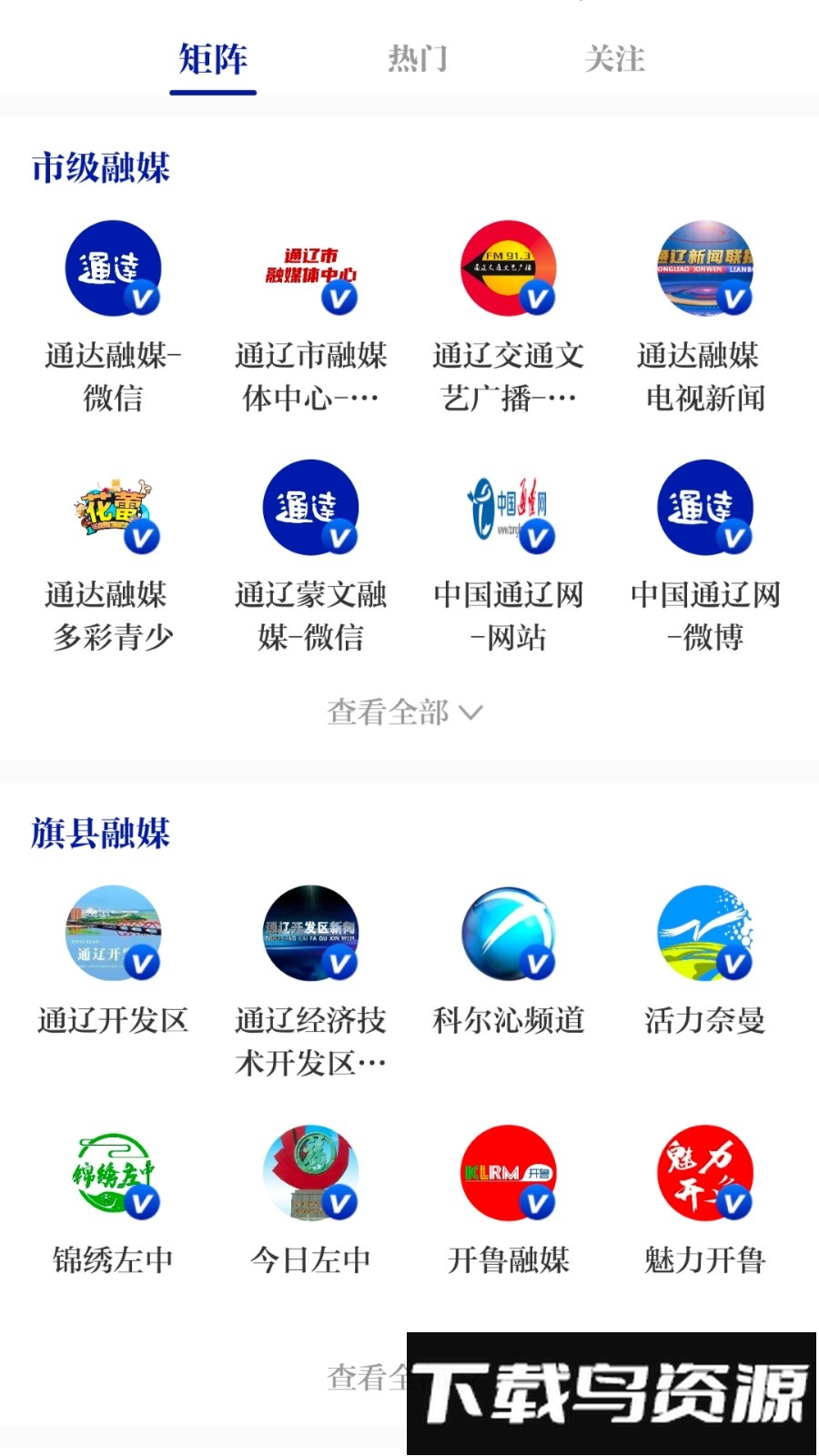Switch to the 关注 tab

(615, 59)
